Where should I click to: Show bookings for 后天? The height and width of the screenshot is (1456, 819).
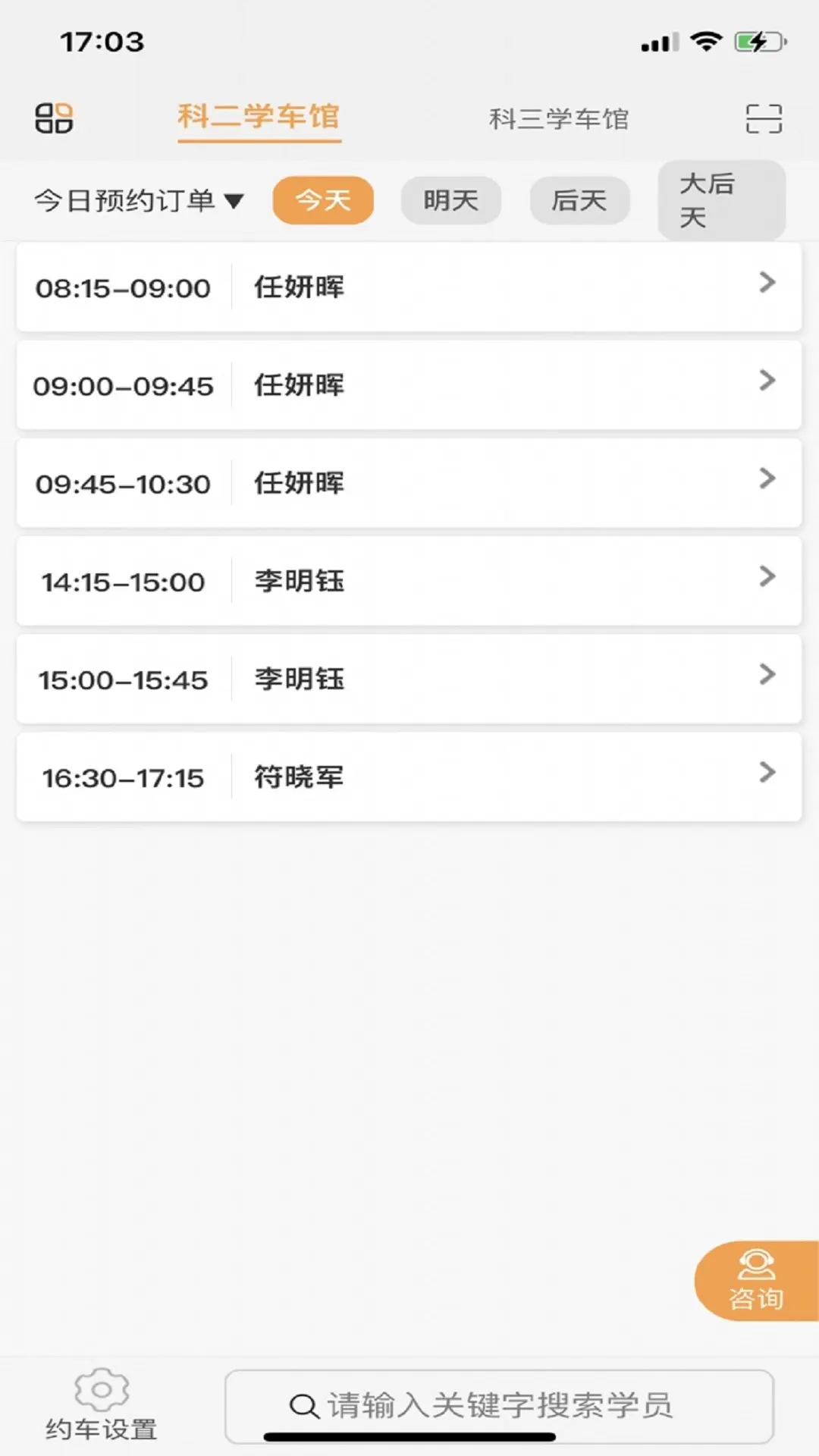coord(579,201)
